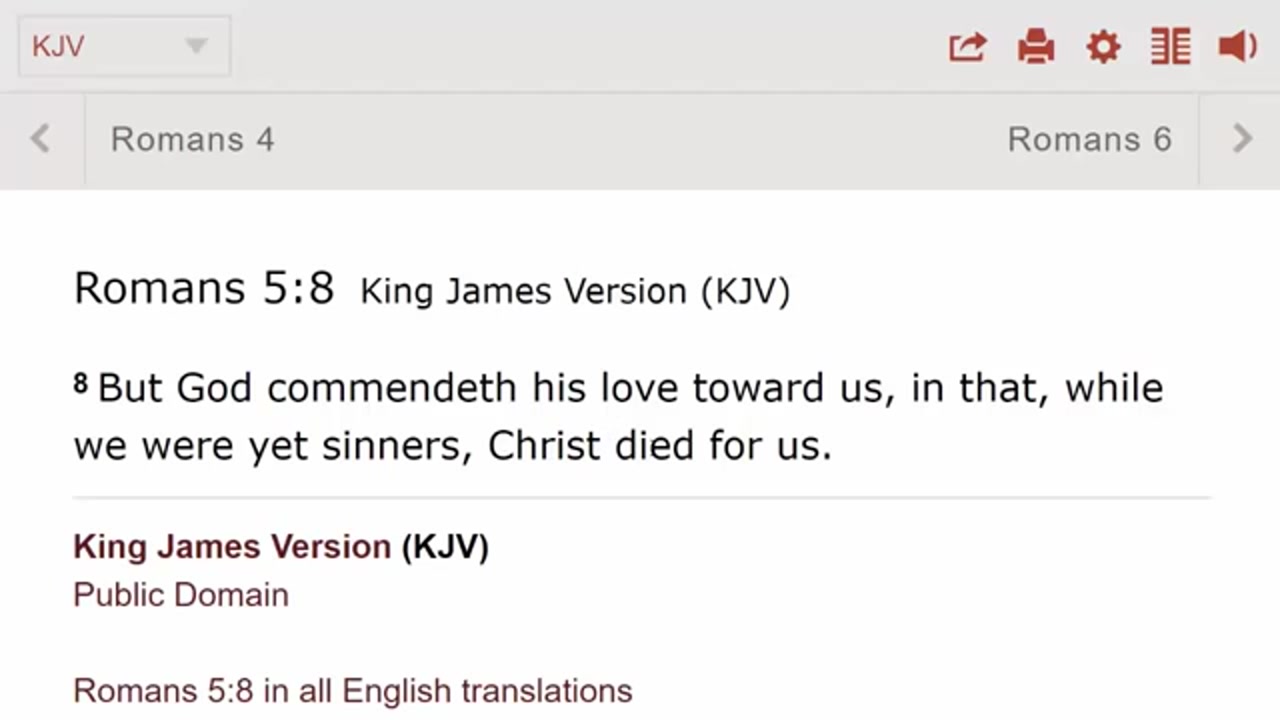Image resolution: width=1280 pixels, height=720 pixels.
Task: Open the KJV translation dropdown
Action: click(x=124, y=46)
